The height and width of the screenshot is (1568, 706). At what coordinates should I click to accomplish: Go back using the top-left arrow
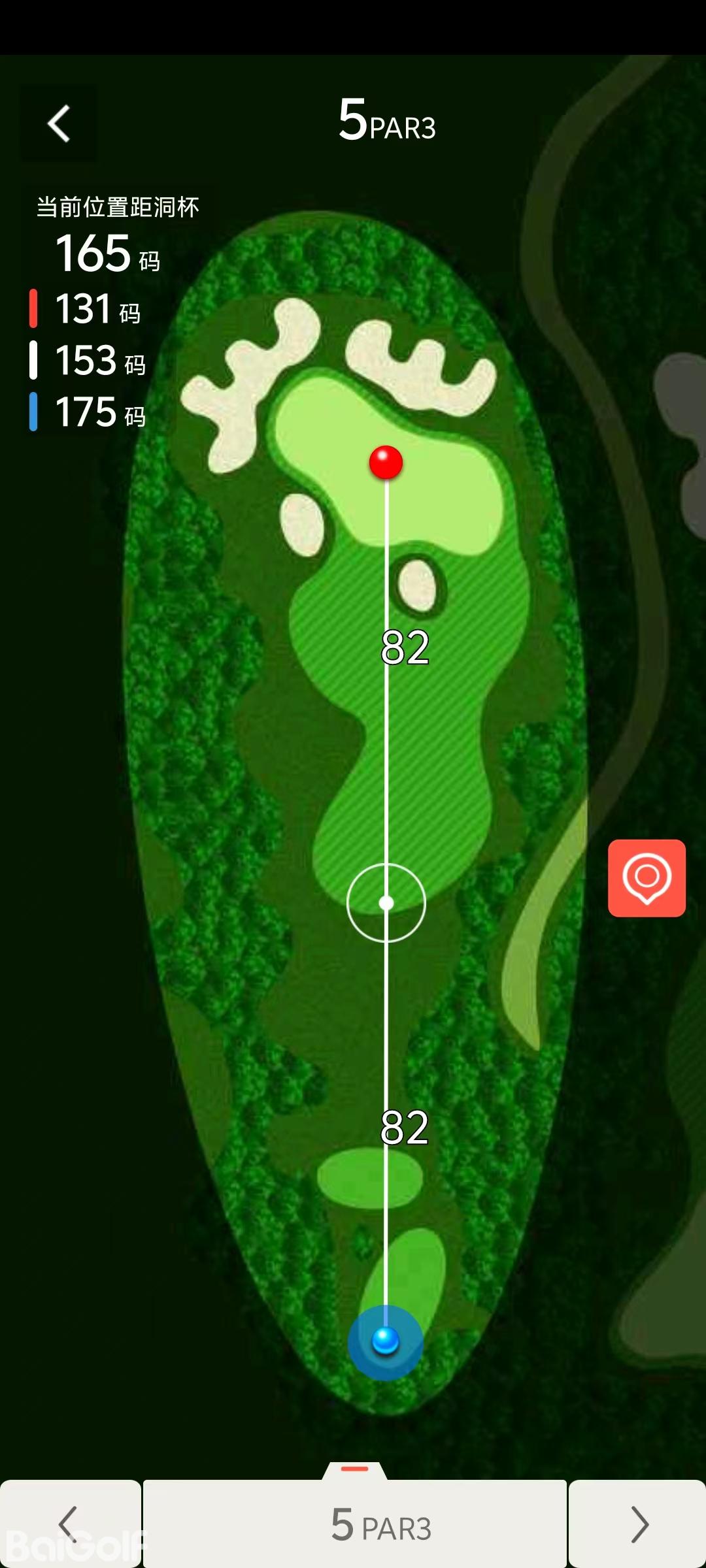(59, 123)
